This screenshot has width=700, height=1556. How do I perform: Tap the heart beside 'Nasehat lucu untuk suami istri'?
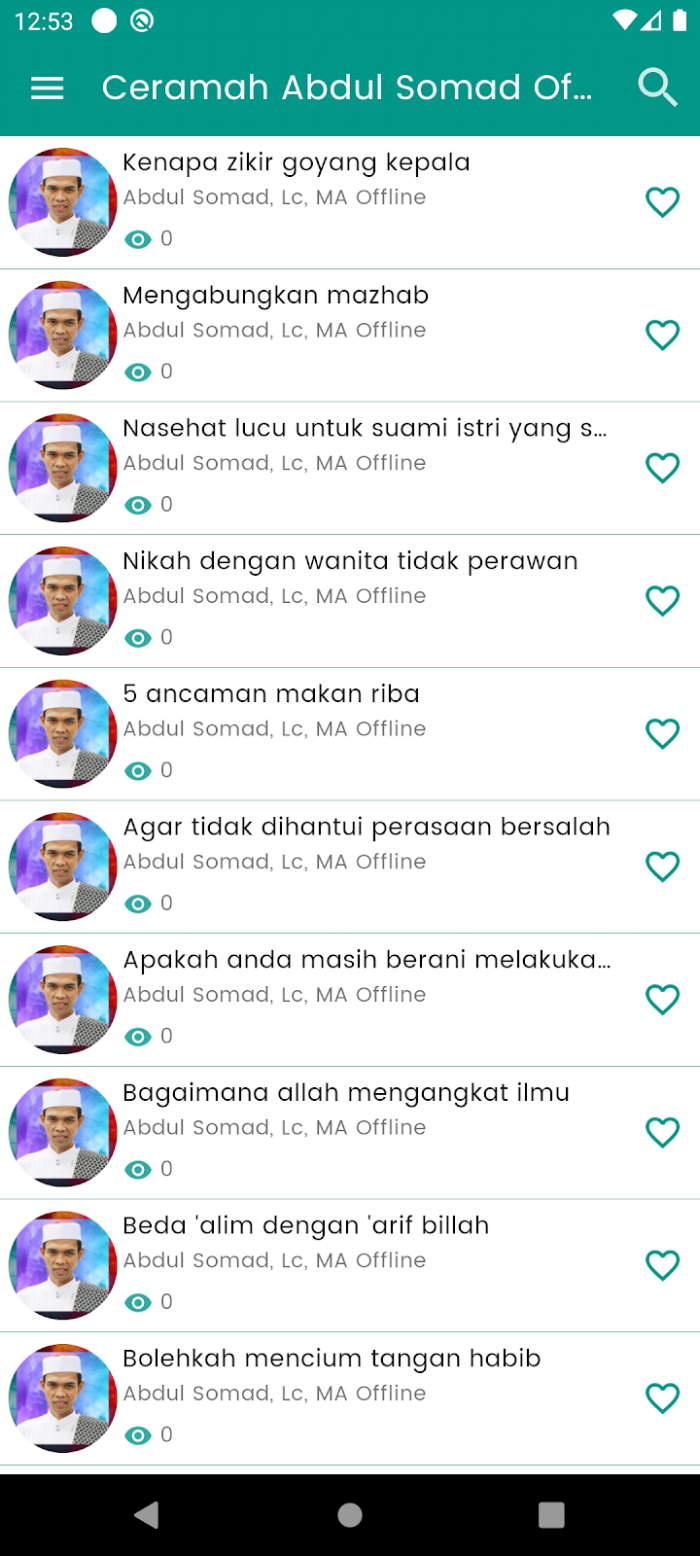click(x=662, y=468)
